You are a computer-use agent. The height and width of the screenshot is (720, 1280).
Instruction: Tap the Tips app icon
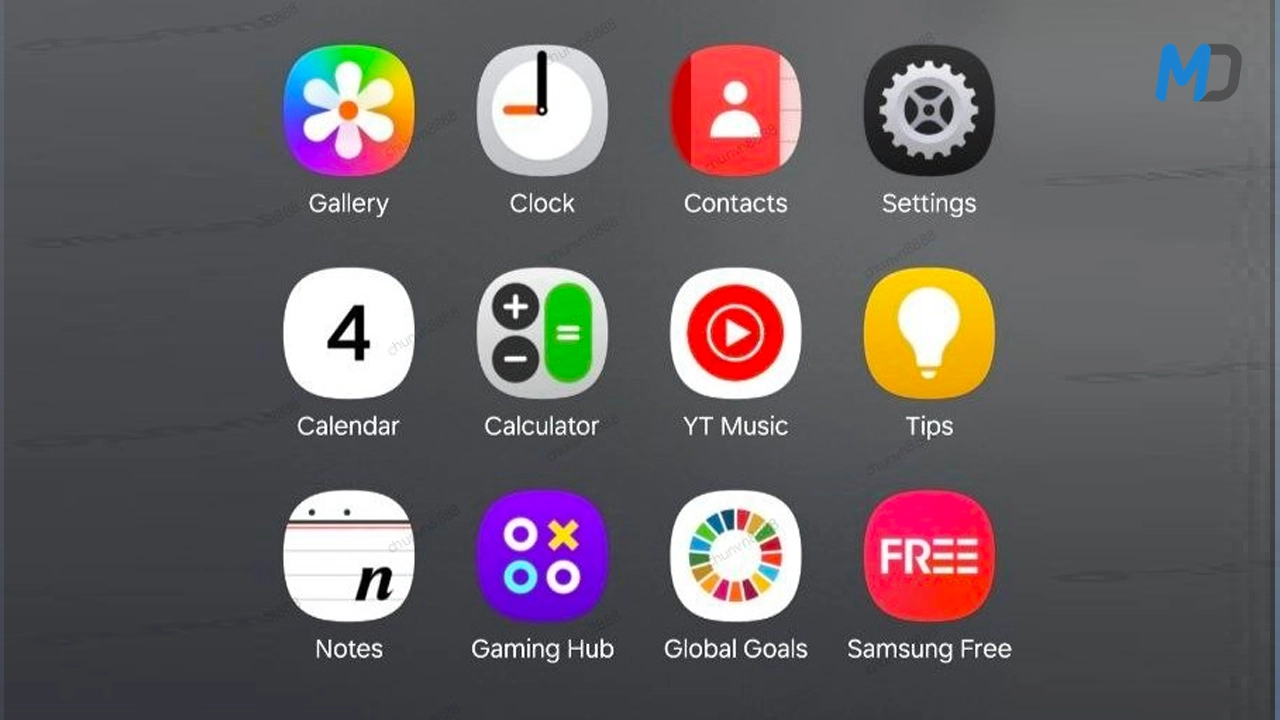pyautogui.click(x=929, y=333)
